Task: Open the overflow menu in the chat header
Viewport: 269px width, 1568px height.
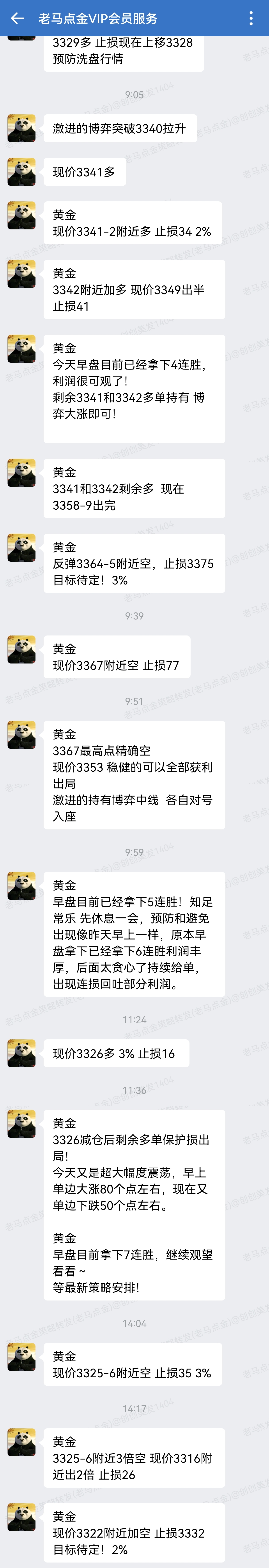Action: pyautogui.click(x=251, y=18)
